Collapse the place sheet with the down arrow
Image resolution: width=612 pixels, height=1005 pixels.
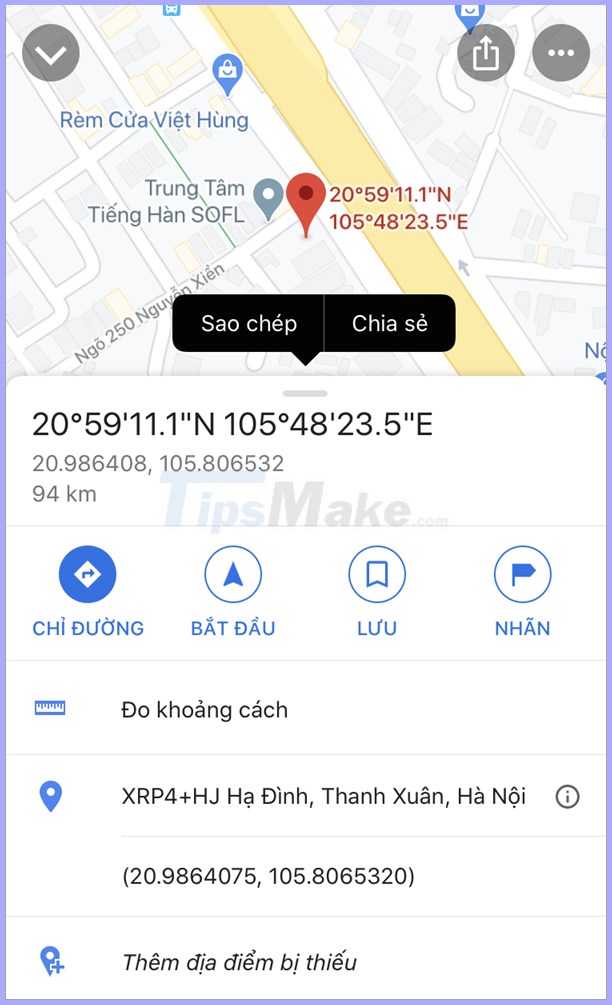click(51, 53)
